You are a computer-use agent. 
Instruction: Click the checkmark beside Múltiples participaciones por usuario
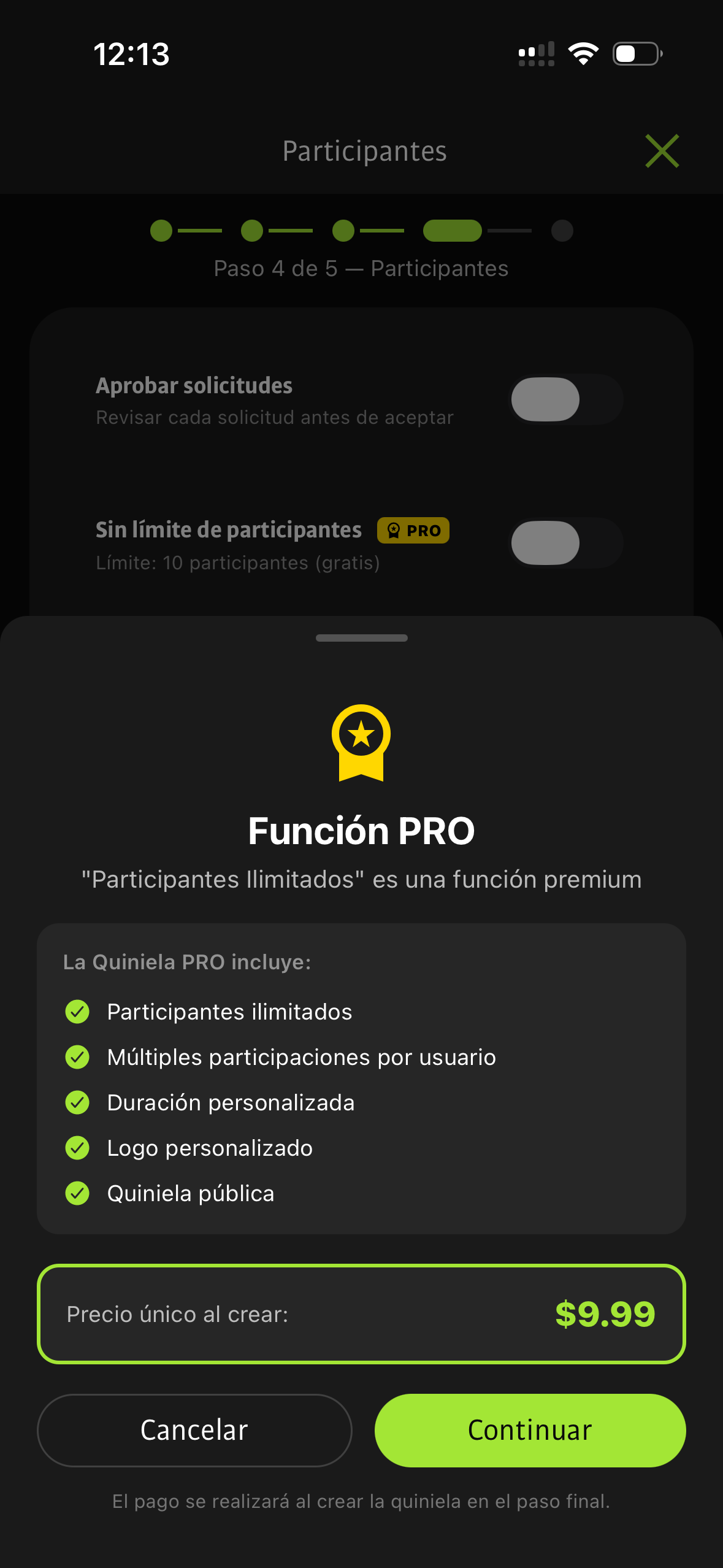tap(77, 1057)
